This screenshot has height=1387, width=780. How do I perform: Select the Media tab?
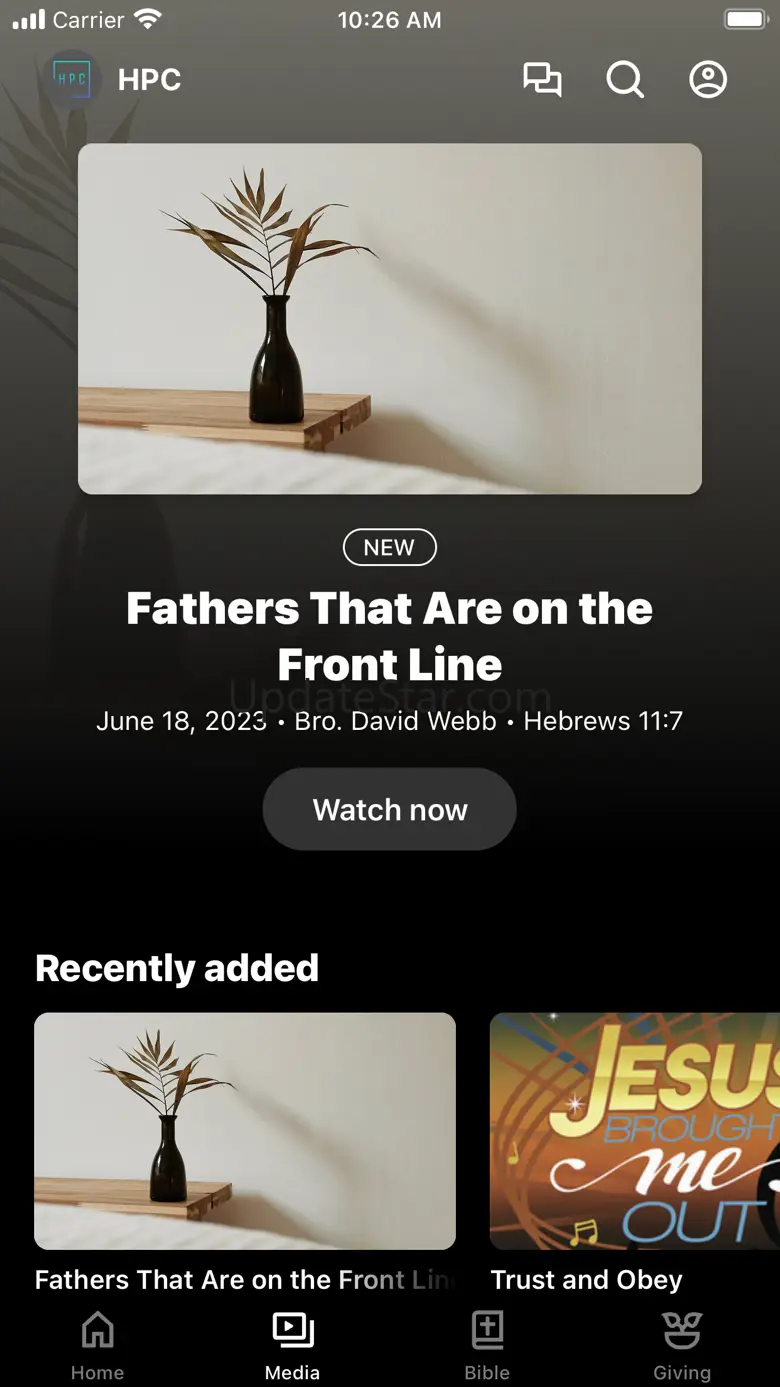pyautogui.click(x=292, y=1346)
